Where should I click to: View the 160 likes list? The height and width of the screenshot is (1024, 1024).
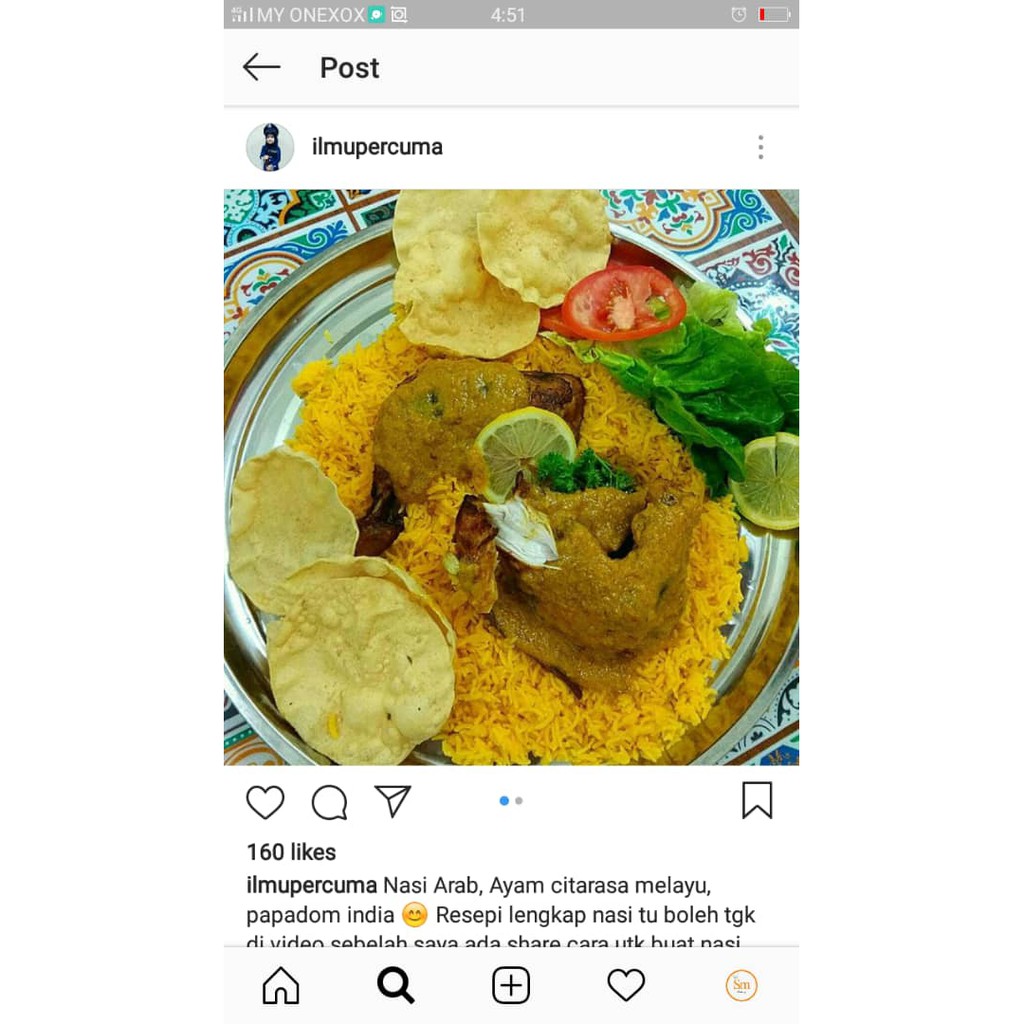click(291, 852)
